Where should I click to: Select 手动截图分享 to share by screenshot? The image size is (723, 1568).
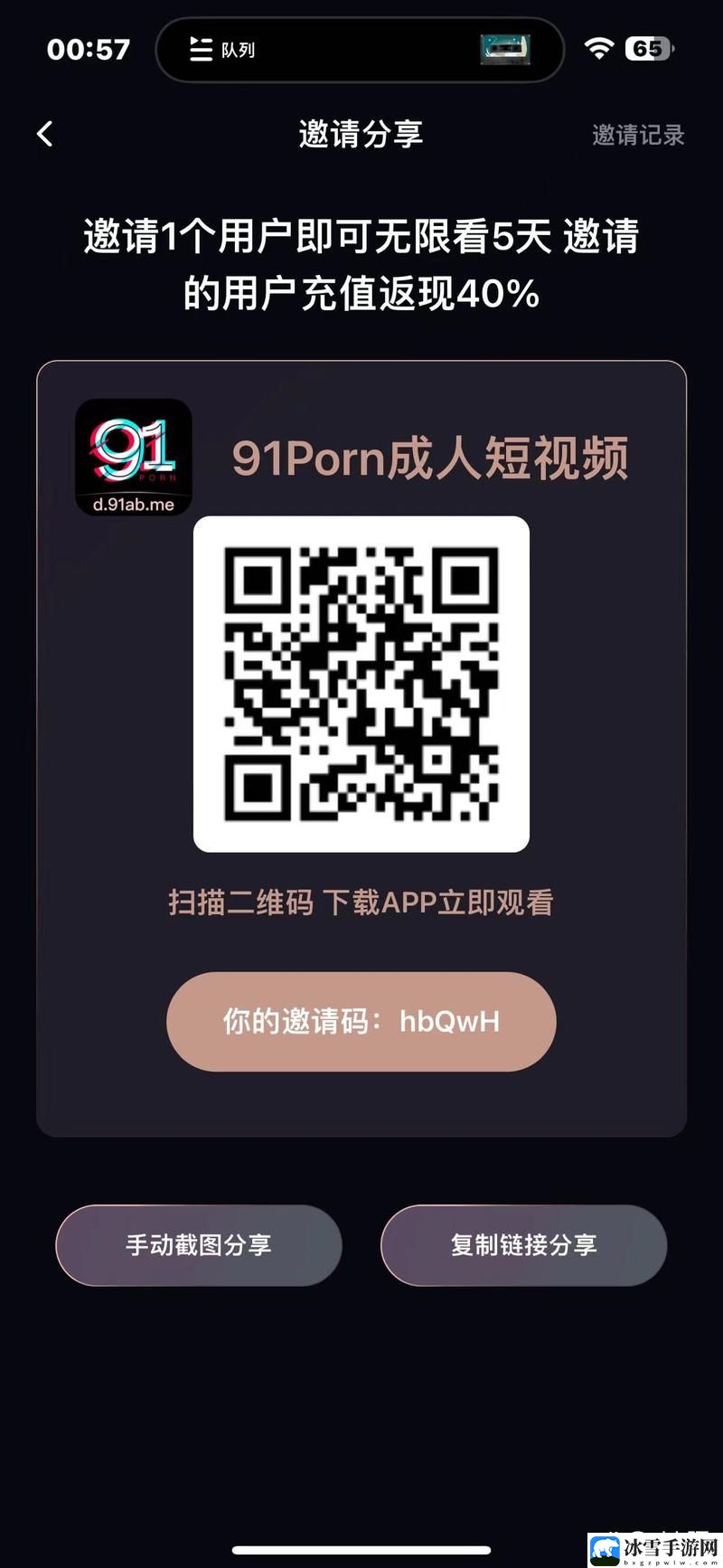tap(199, 1244)
